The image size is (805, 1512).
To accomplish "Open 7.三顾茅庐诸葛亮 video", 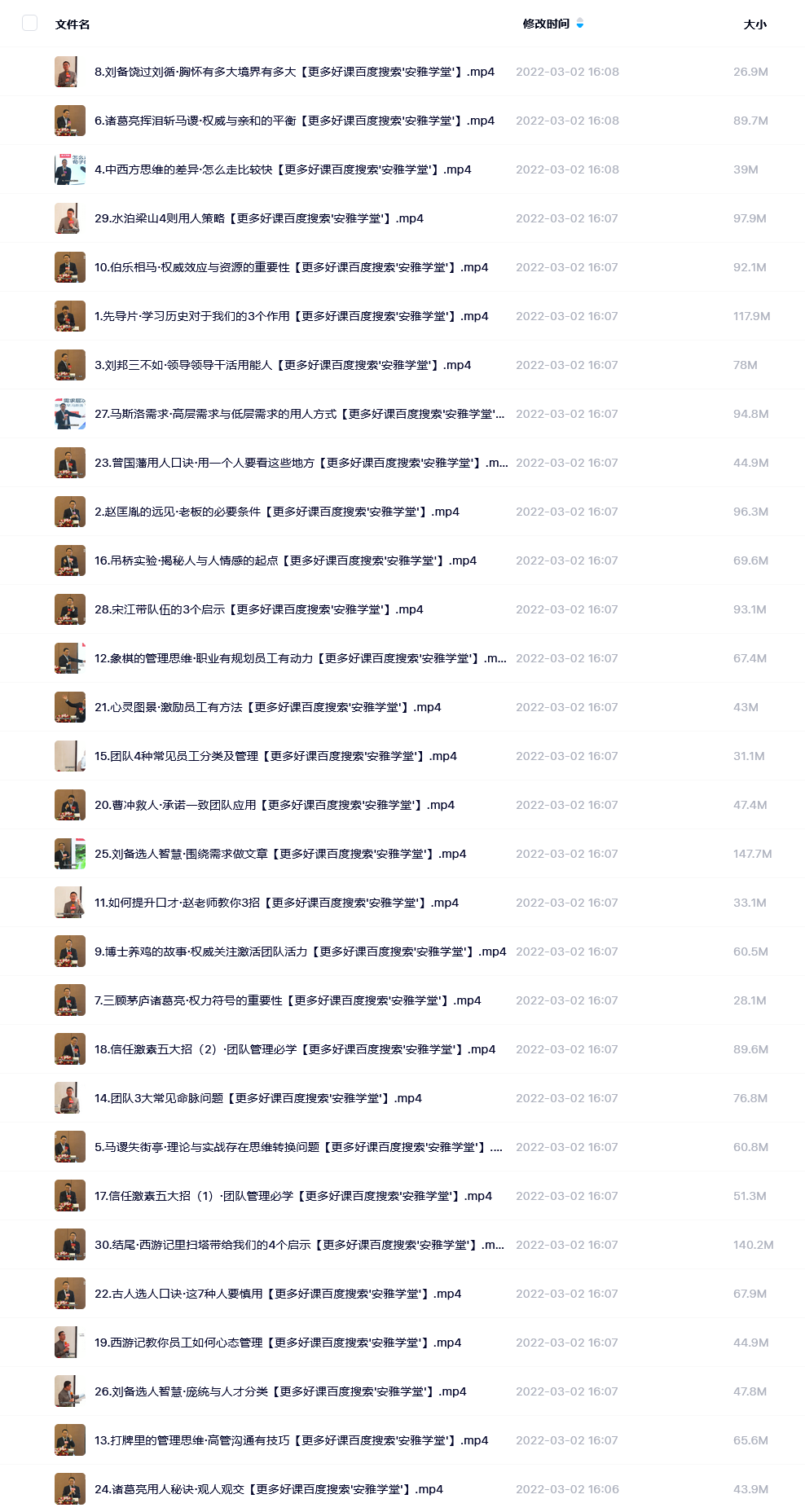I will (288, 1000).
